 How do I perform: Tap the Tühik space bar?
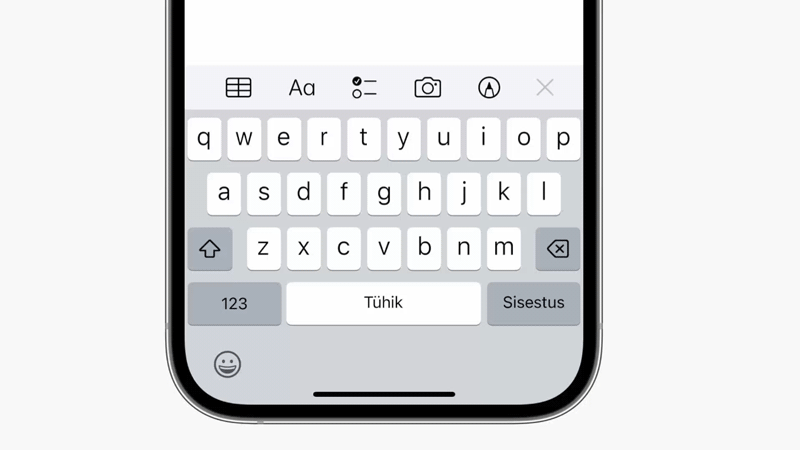coord(383,303)
